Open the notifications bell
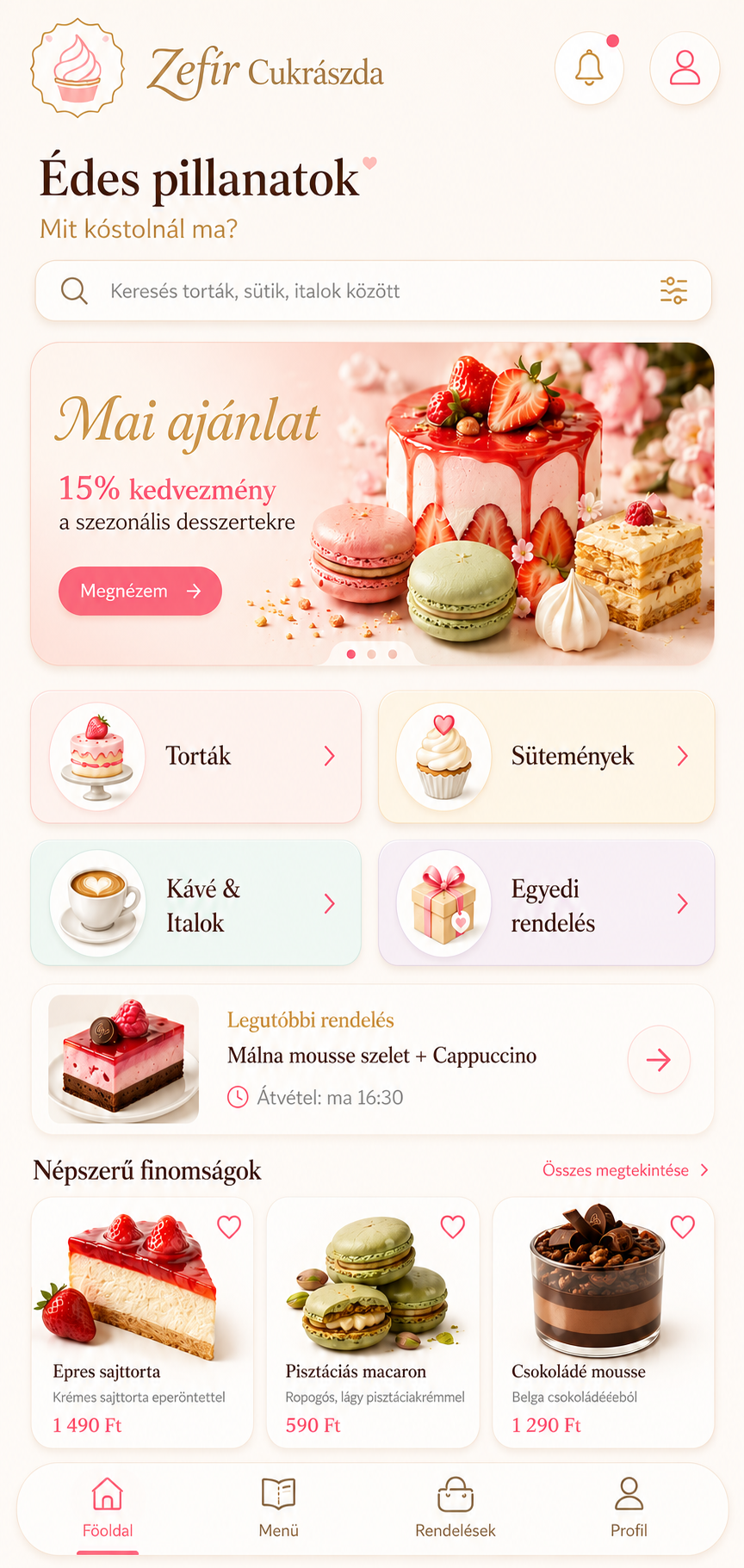The width and height of the screenshot is (744, 1568). tap(589, 68)
